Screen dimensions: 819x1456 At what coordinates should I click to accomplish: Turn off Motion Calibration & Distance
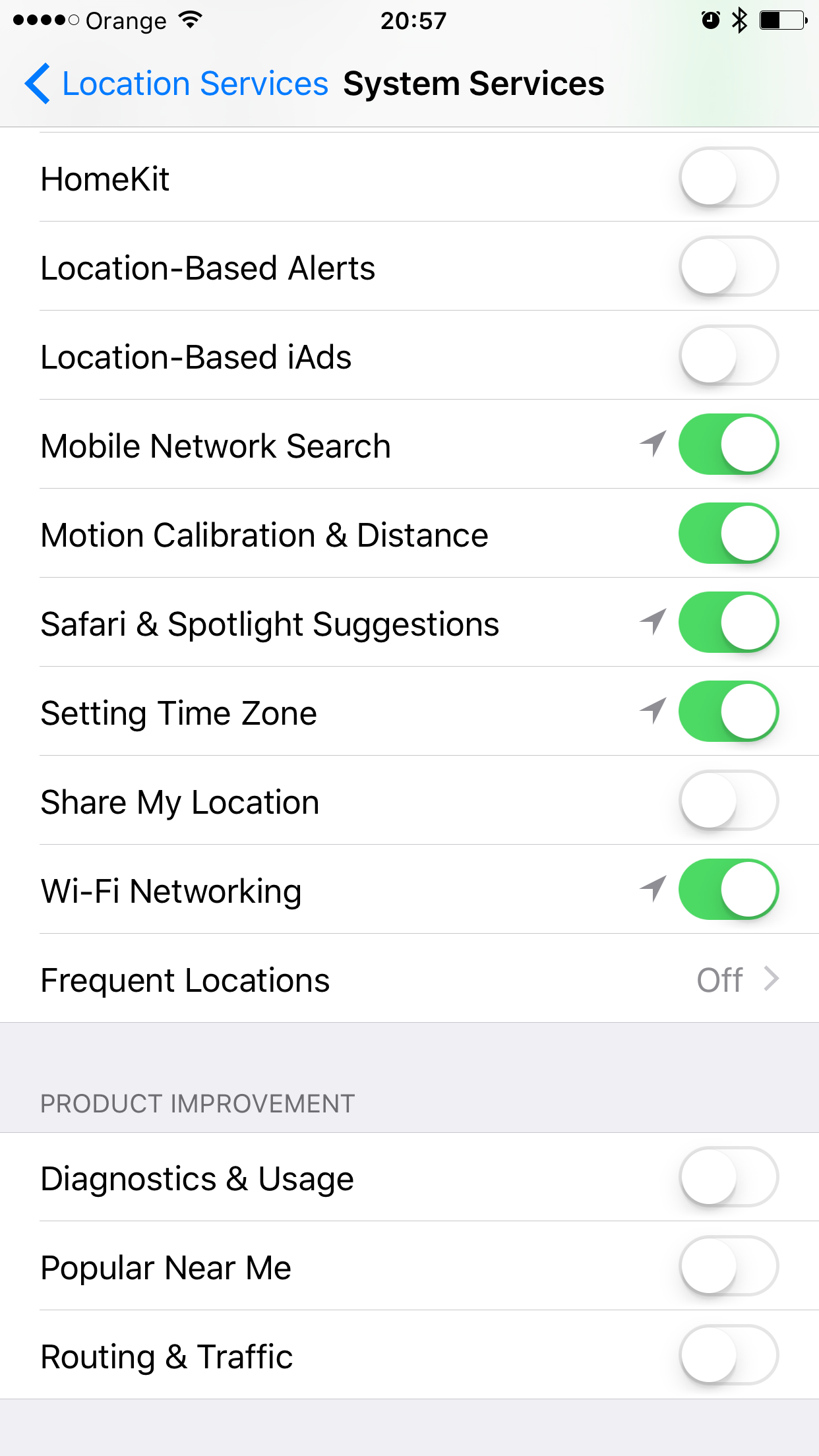click(729, 533)
